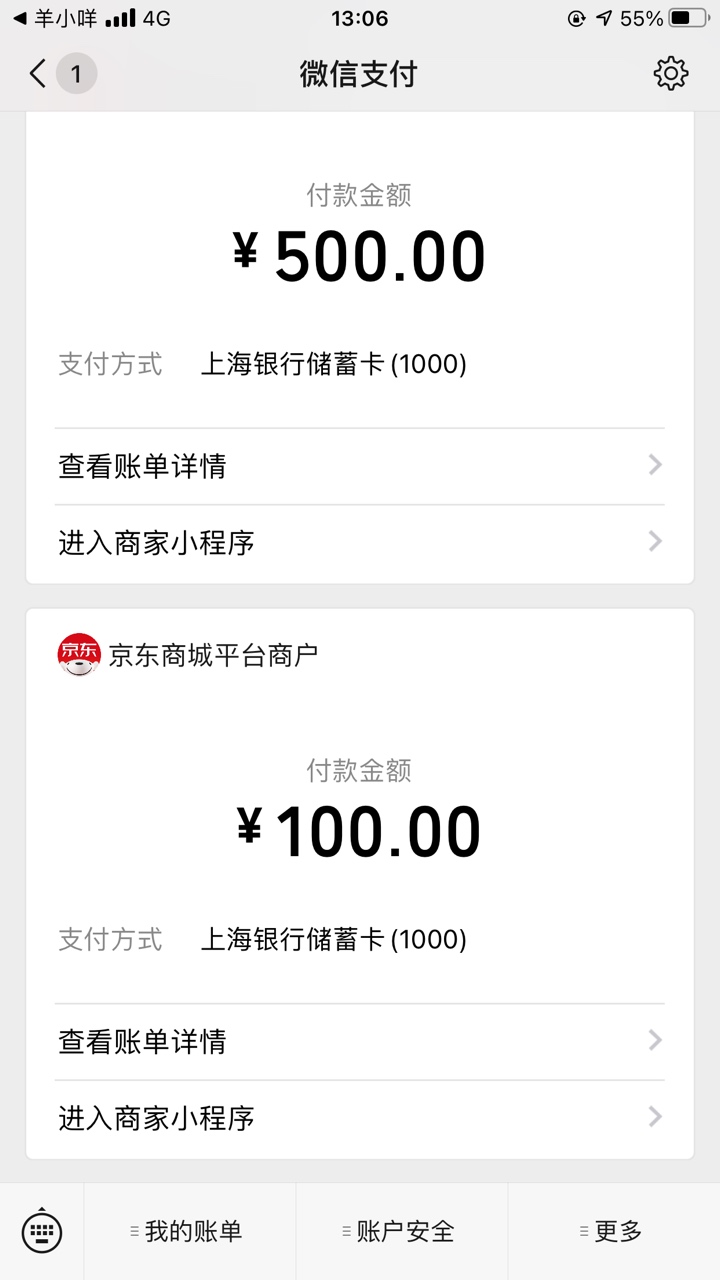
Task: Open 进入商家小程序 under the ¥500.00 payment
Action: click(360, 542)
